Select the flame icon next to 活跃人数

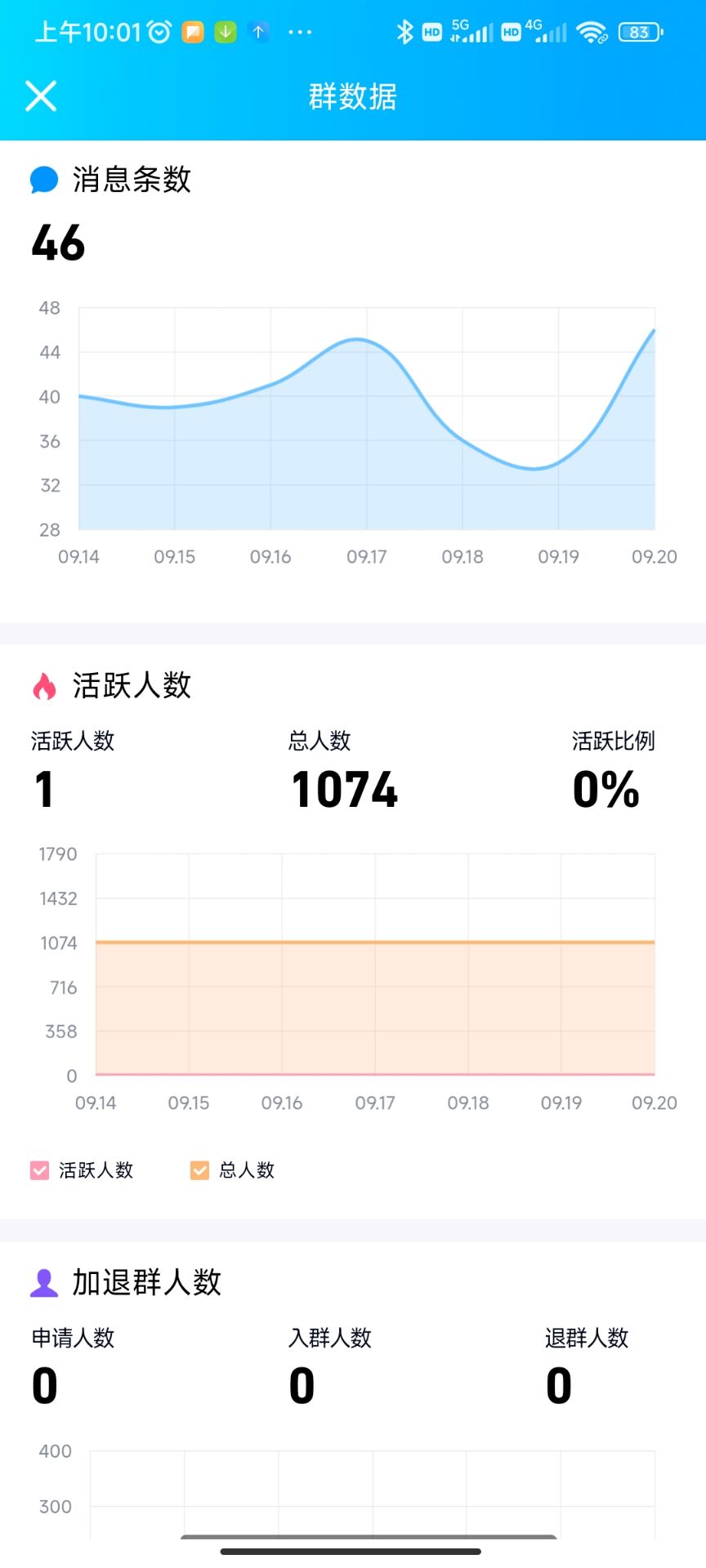click(x=44, y=686)
